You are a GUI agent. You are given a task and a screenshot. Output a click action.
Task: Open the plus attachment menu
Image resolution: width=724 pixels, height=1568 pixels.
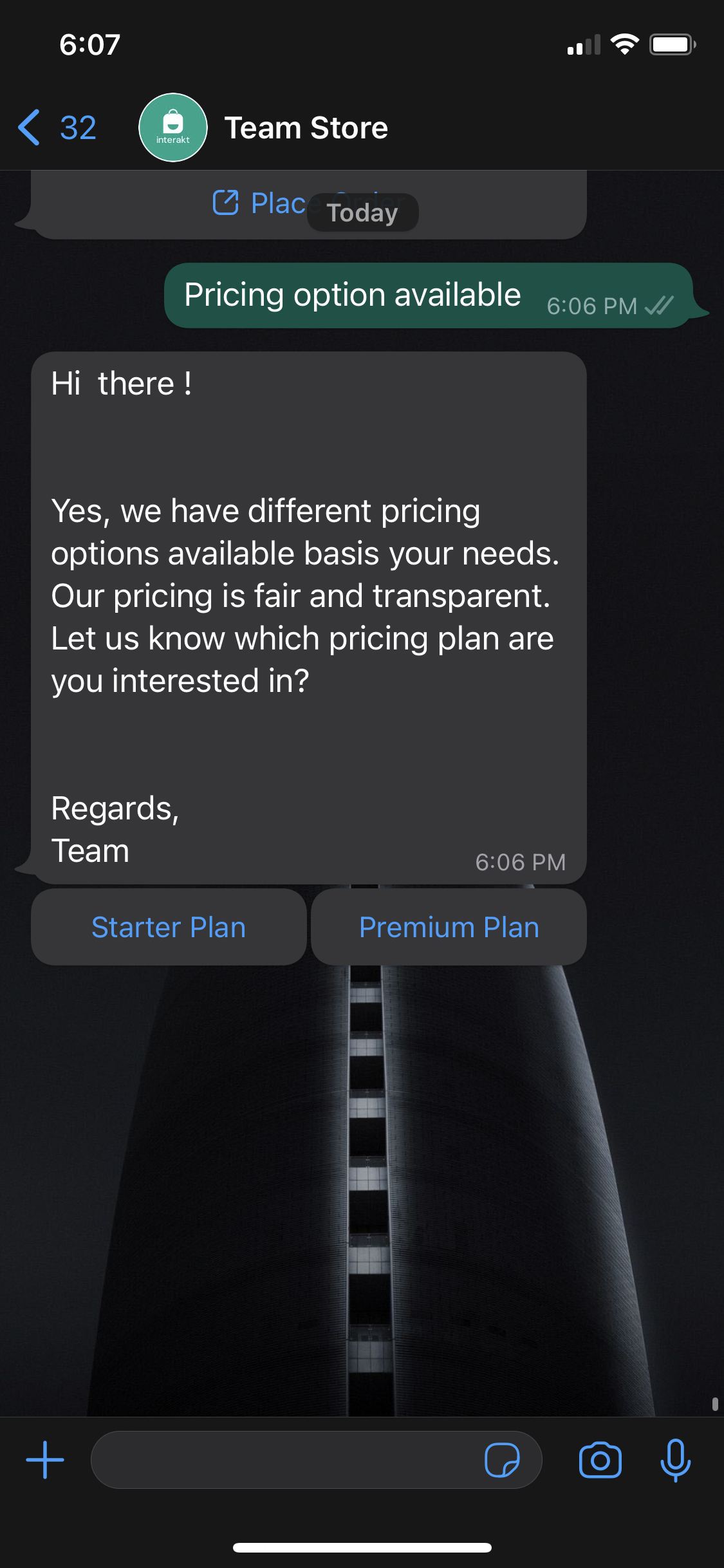(45, 1460)
